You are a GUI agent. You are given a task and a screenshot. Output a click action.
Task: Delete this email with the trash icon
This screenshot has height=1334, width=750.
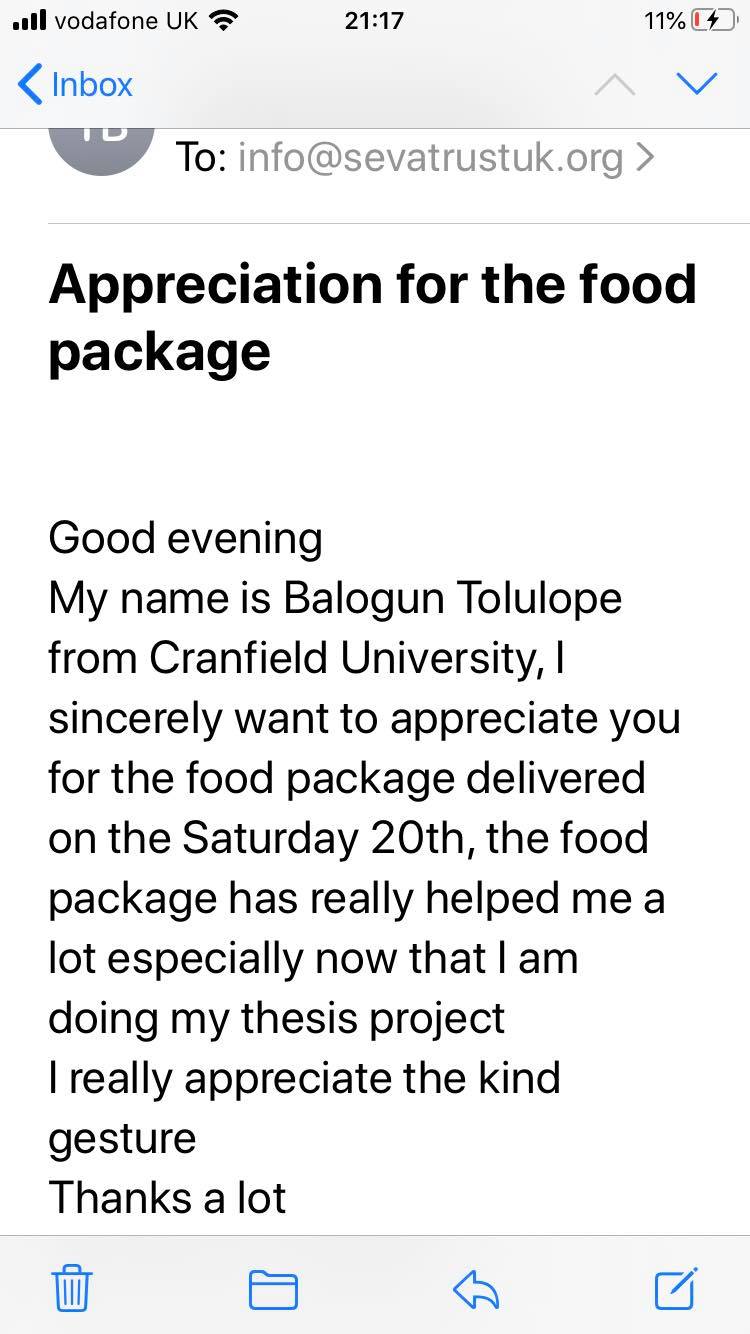pos(72,1288)
